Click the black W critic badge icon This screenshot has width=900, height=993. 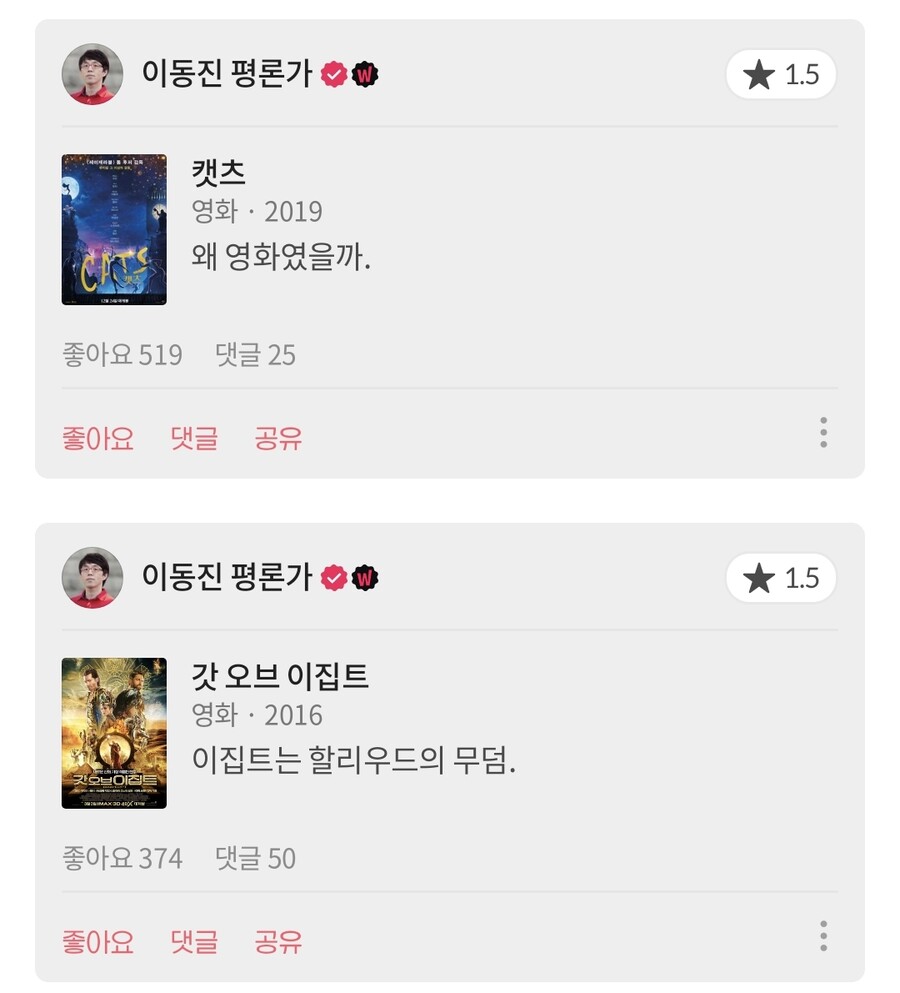pyautogui.click(x=362, y=73)
